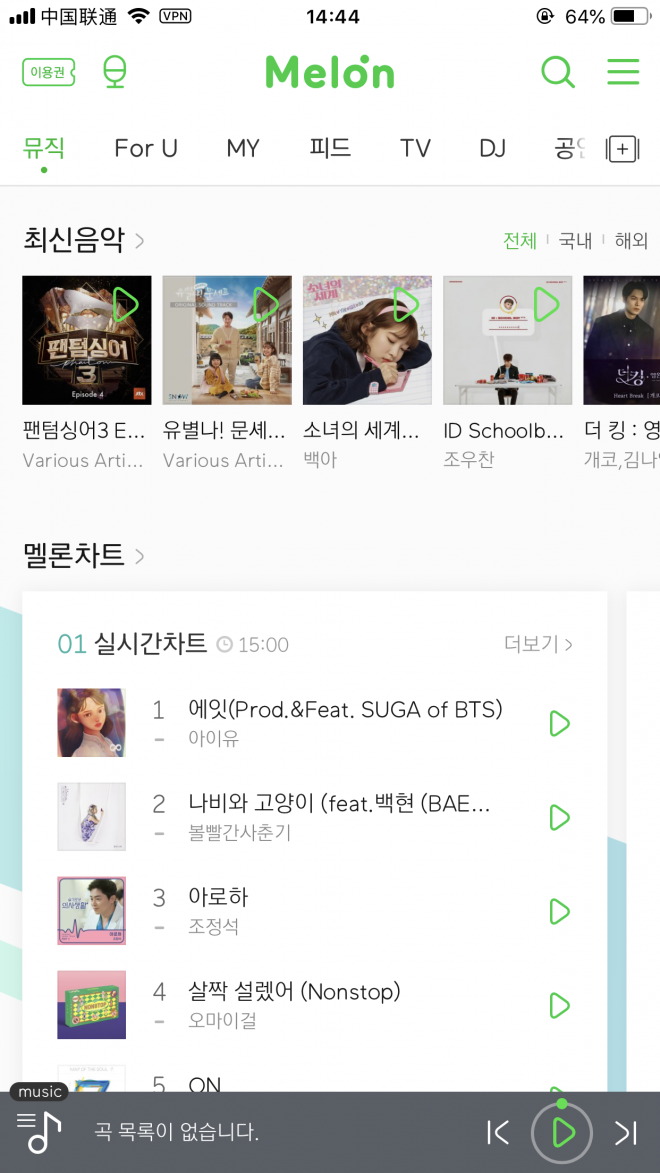Viewport: 660px width, 1173px height.
Task: Open the hamburger menu
Action: [x=623, y=72]
